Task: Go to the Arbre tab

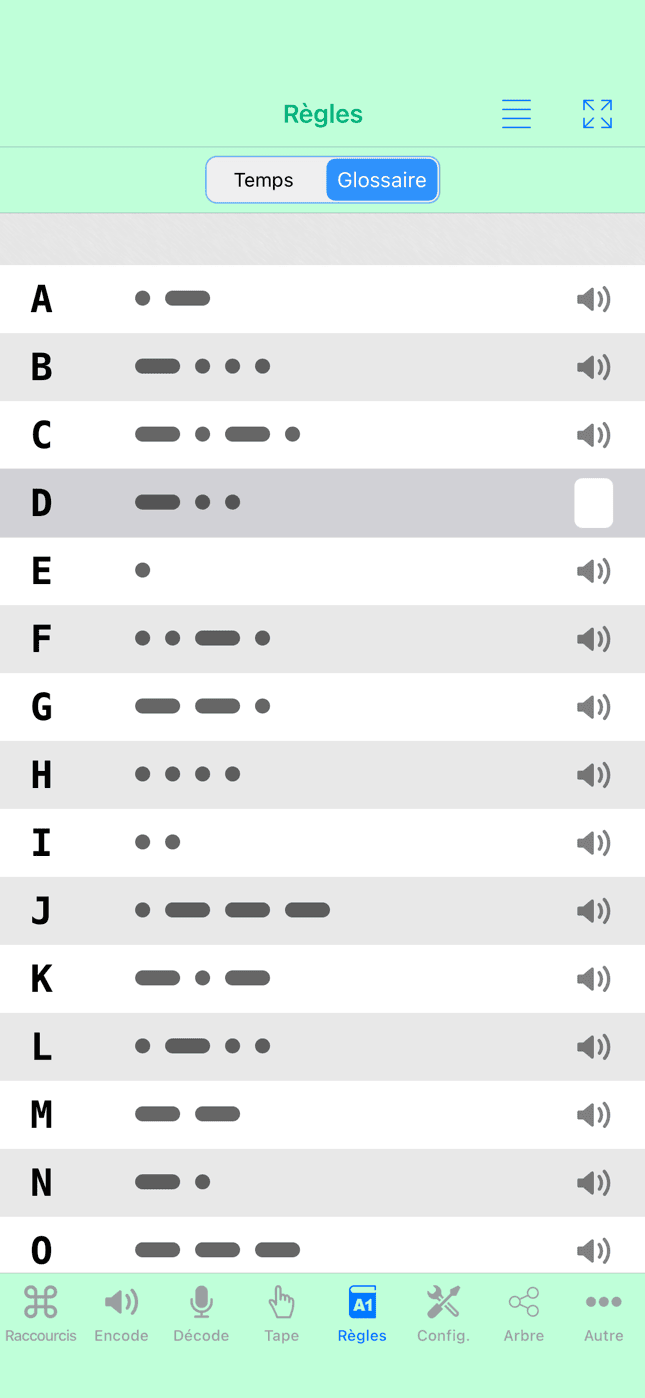Action: pos(524,1314)
